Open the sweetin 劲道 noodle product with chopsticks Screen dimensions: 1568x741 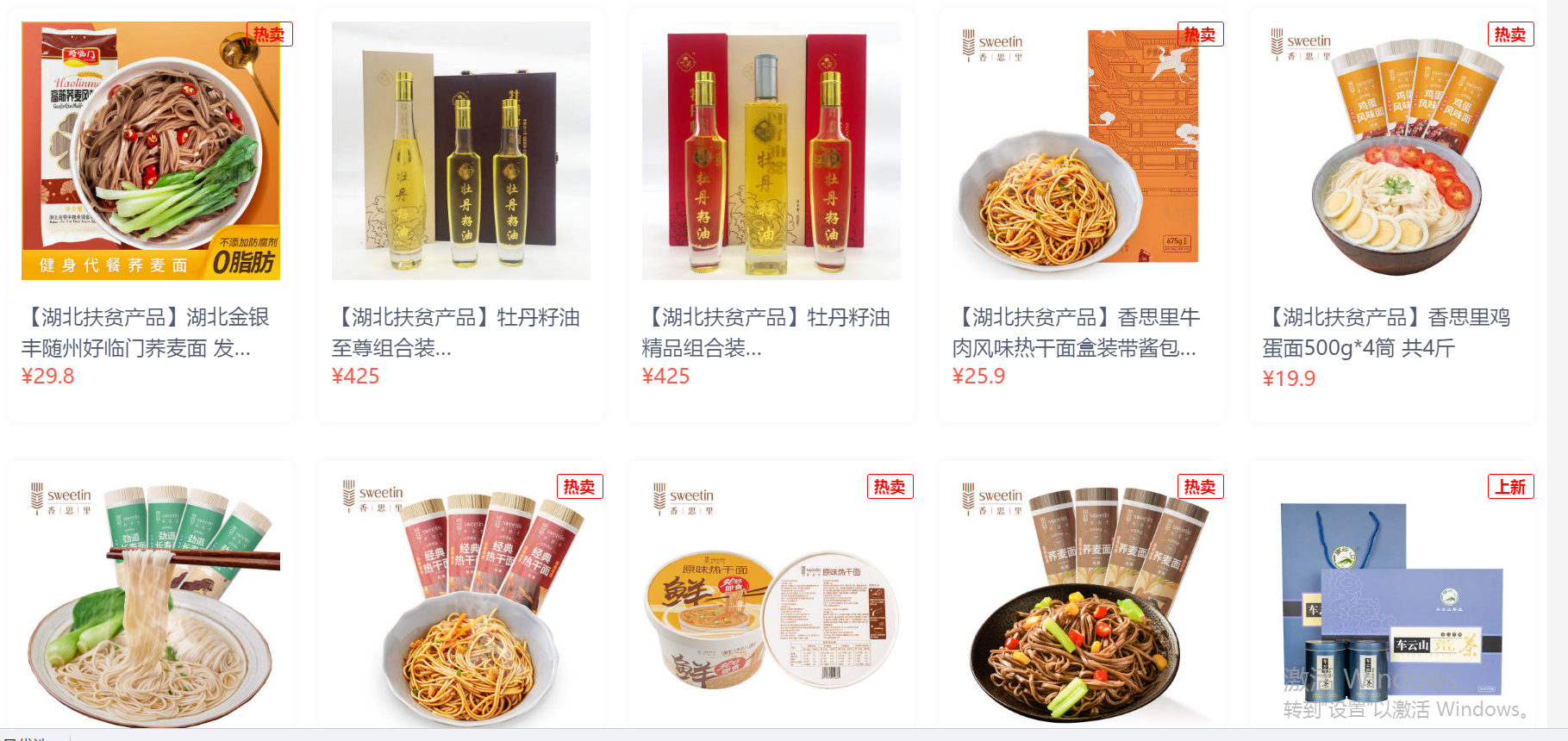pyautogui.click(x=151, y=603)
